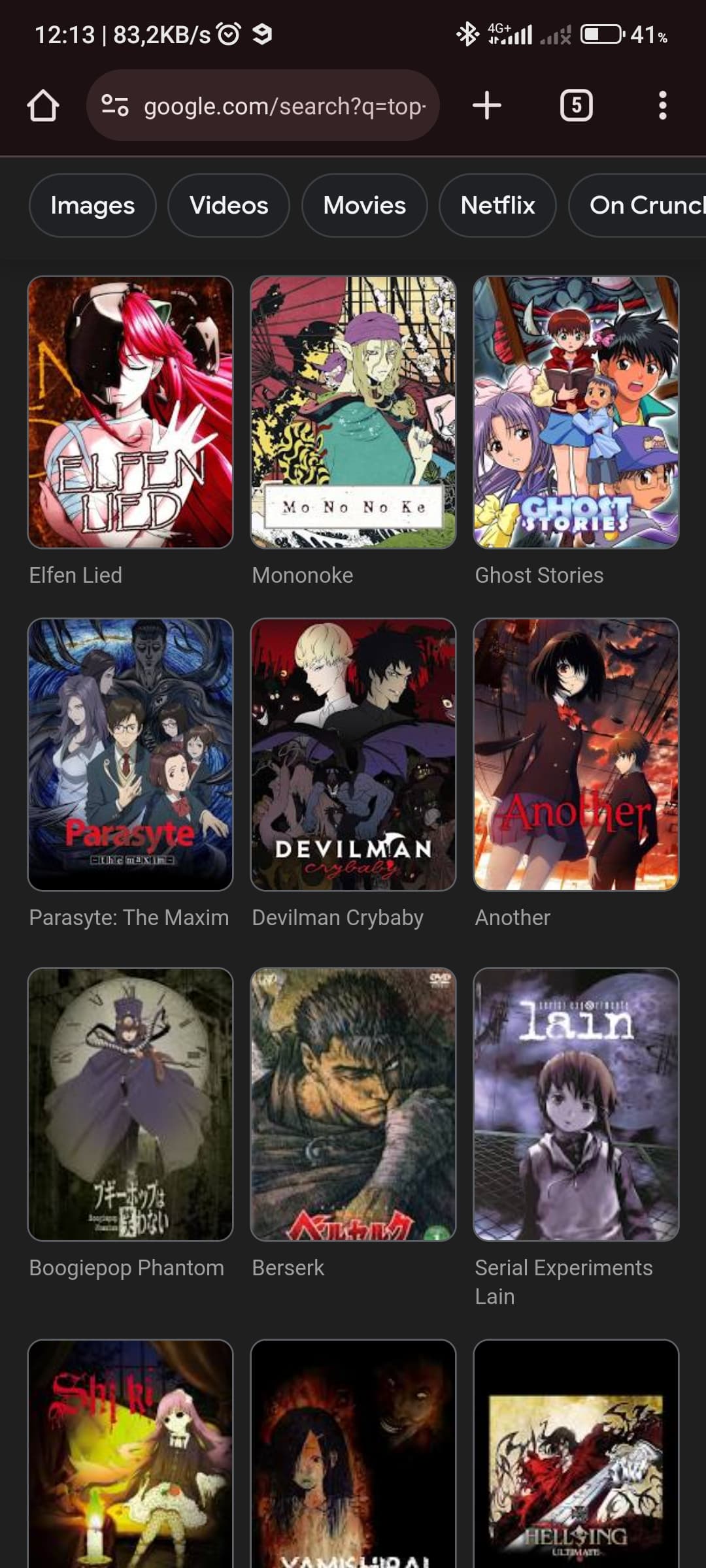Open the anime card titled Another
Viewport: 706px width, 1568px height.
coord(576,755)
